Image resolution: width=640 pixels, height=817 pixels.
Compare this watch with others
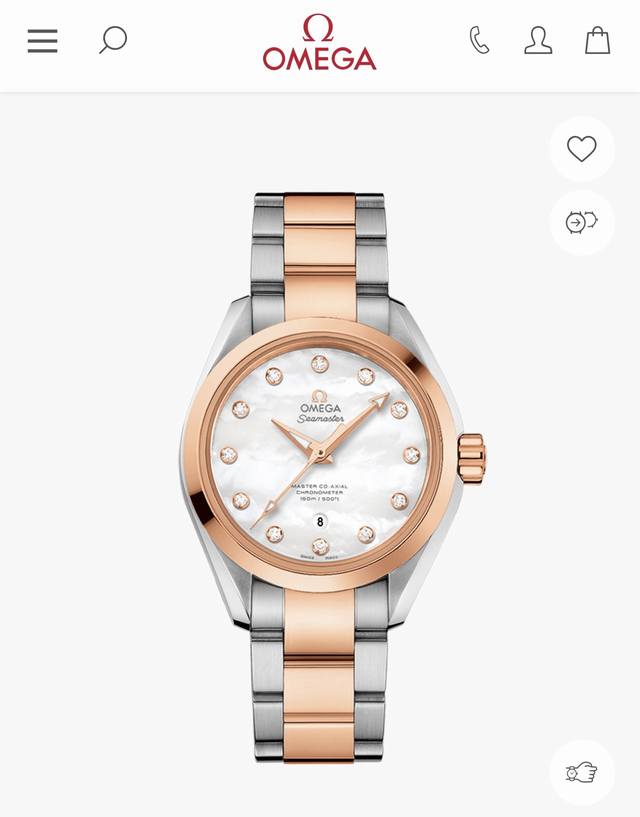pyautogui.click(x=582, y=222)
